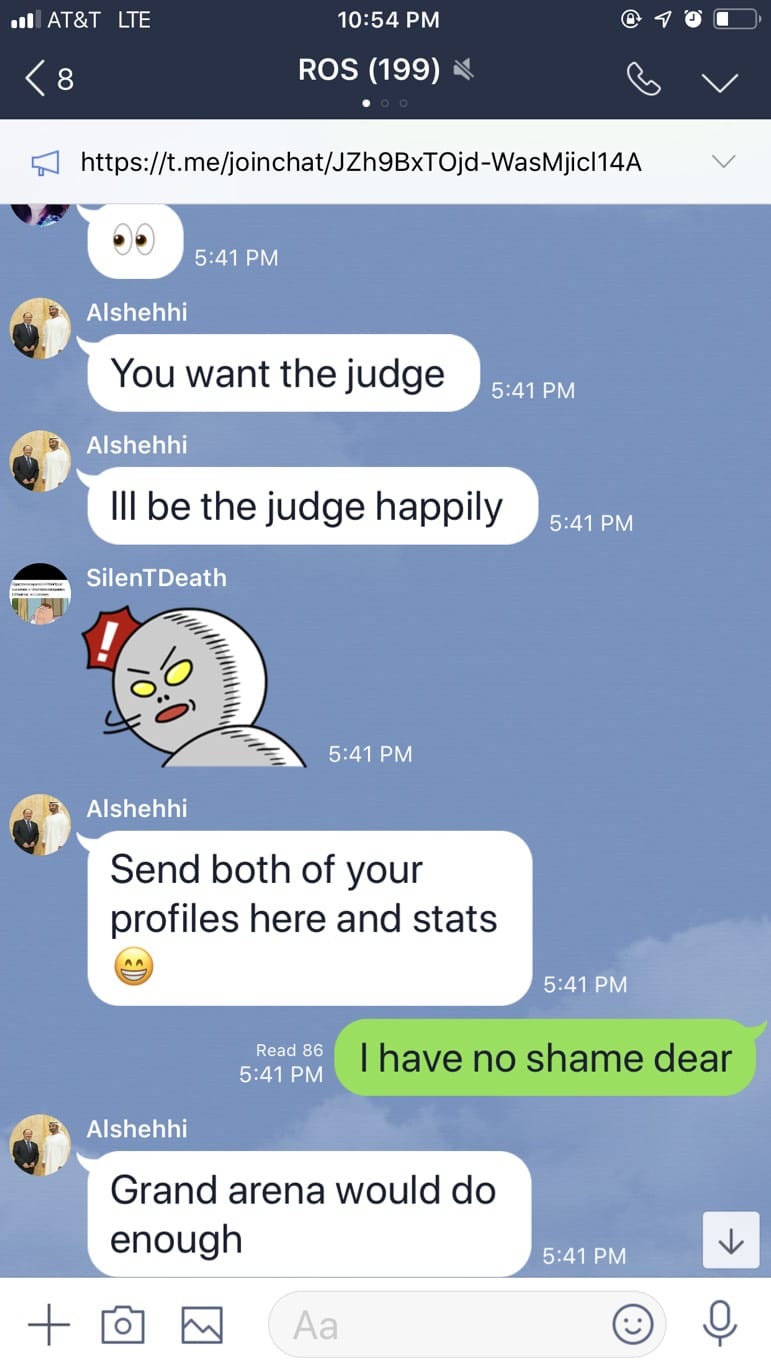Expand the announcement banner chevron
The width and height of the screenshot is (771, 1371).
coord(723,162)
